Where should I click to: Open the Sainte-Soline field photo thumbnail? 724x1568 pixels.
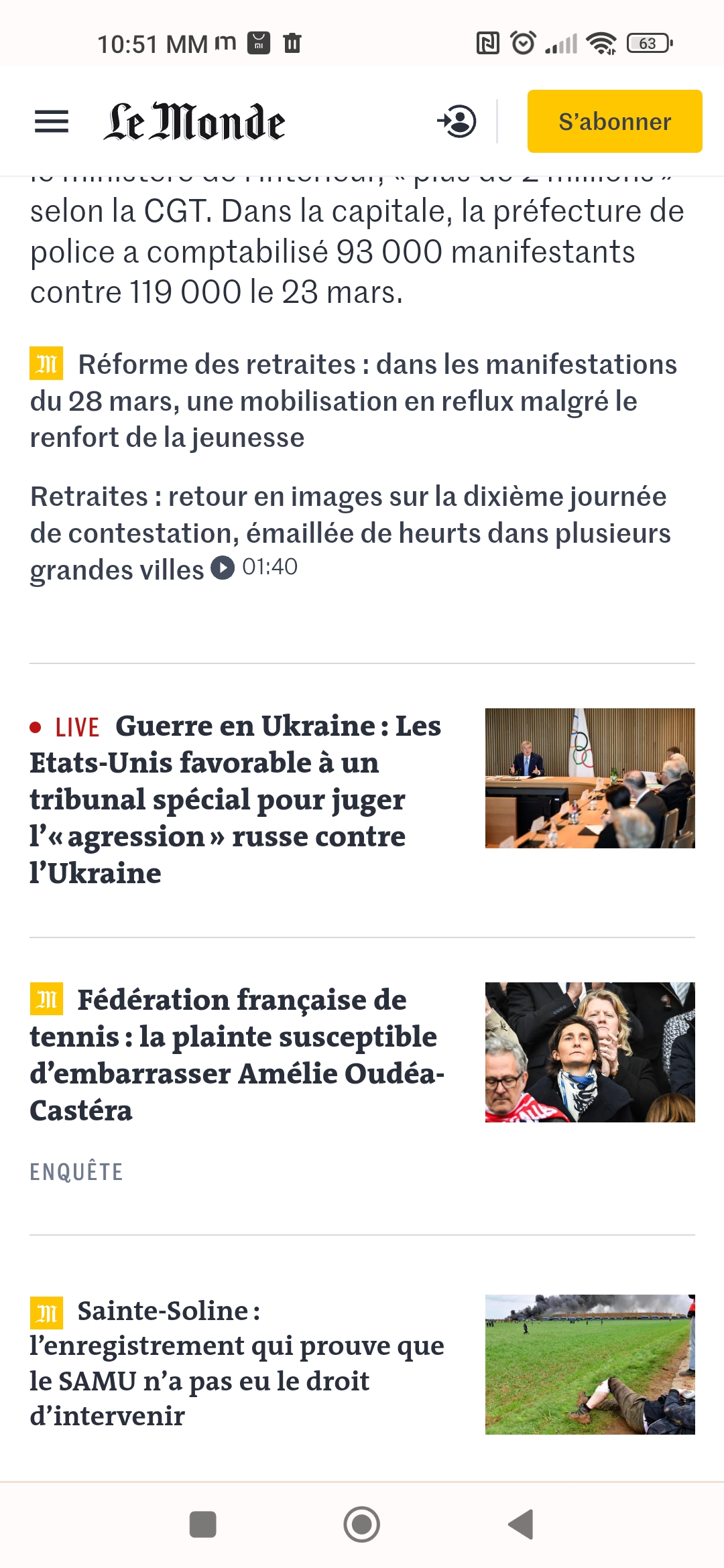[590, 1364]
